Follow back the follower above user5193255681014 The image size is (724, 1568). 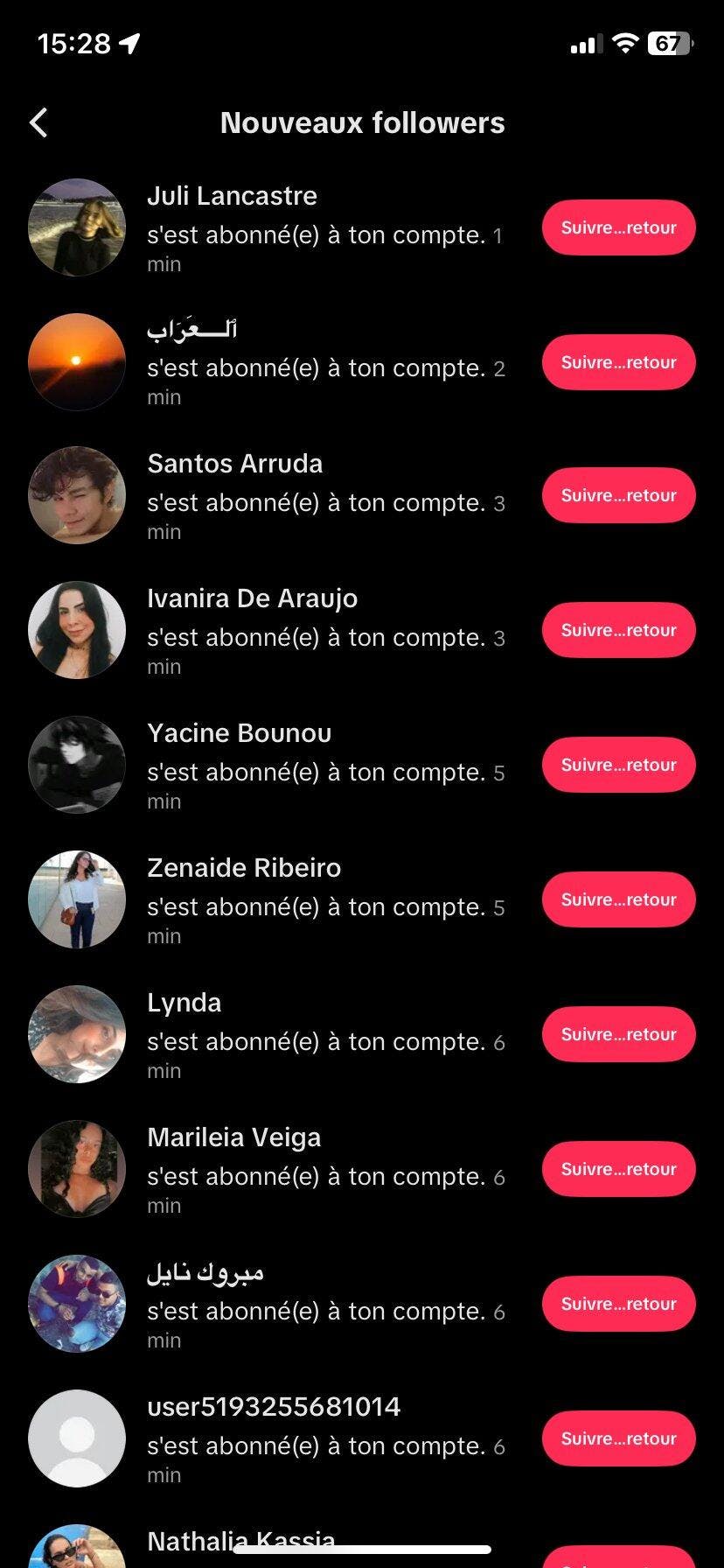(x=618, y=1304)
